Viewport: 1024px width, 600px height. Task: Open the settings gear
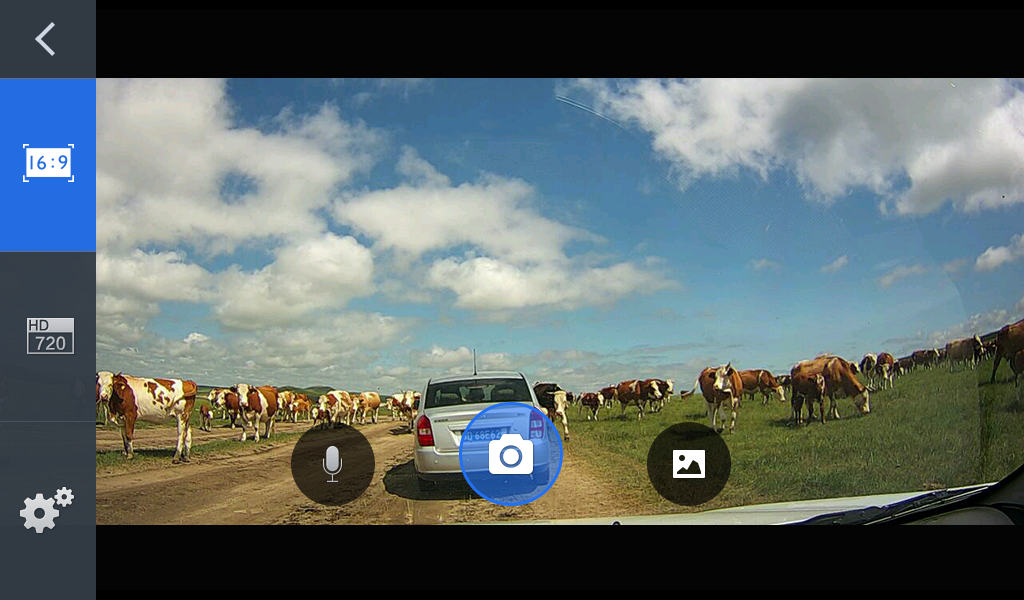tap(46, 510)
